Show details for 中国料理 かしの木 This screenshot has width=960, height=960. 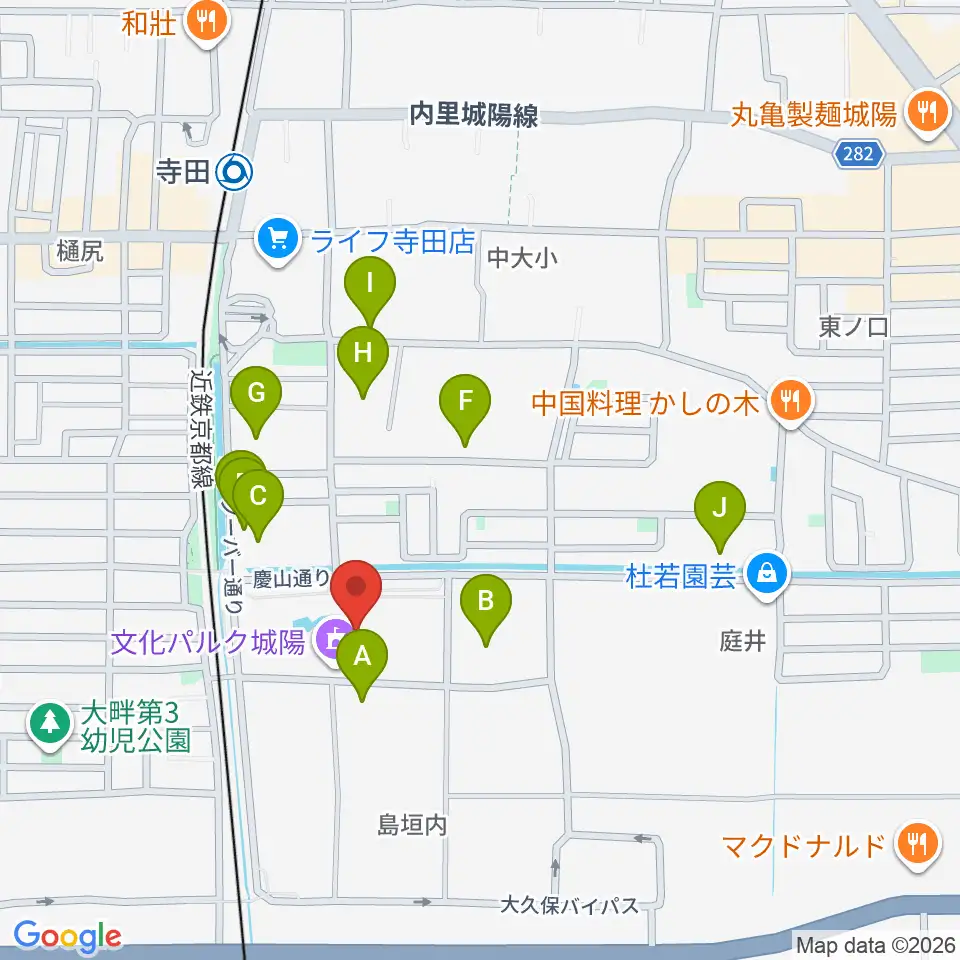(x=792, y=402)
